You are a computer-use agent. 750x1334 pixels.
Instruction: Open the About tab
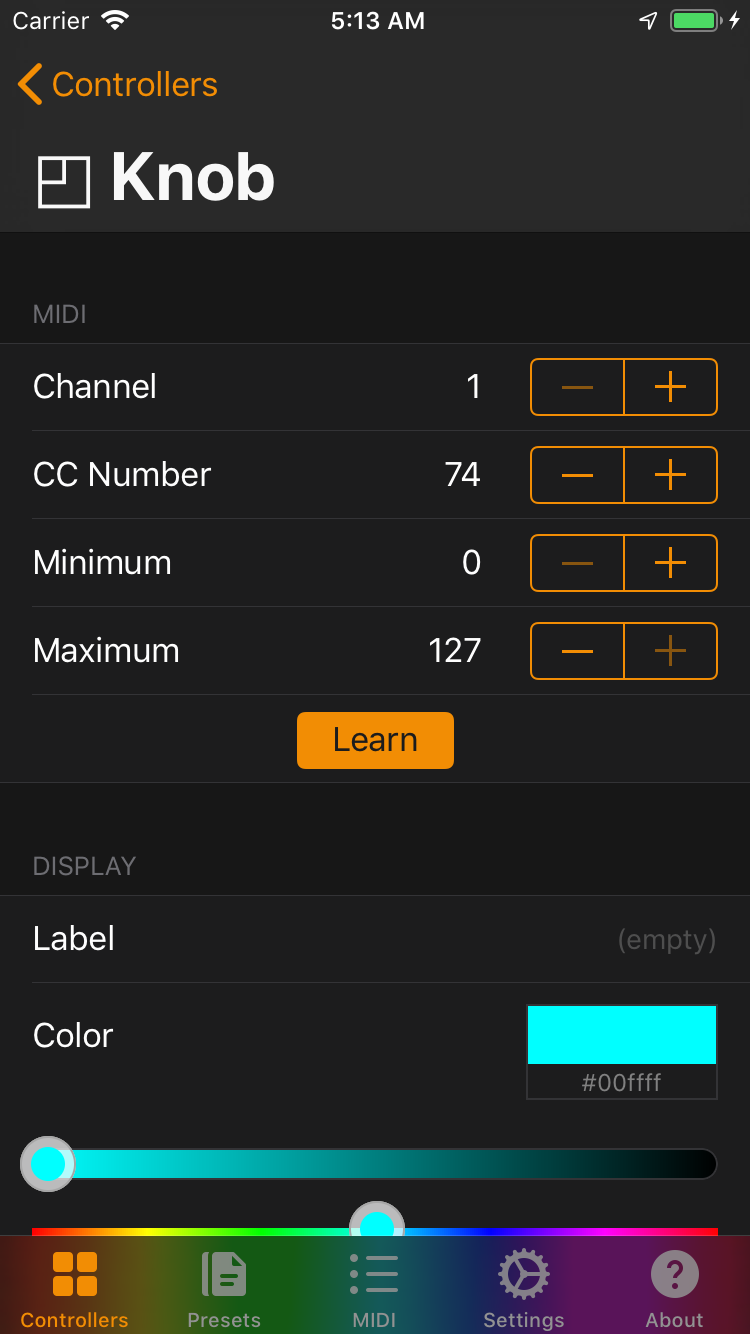click(x=674, y=1290)
